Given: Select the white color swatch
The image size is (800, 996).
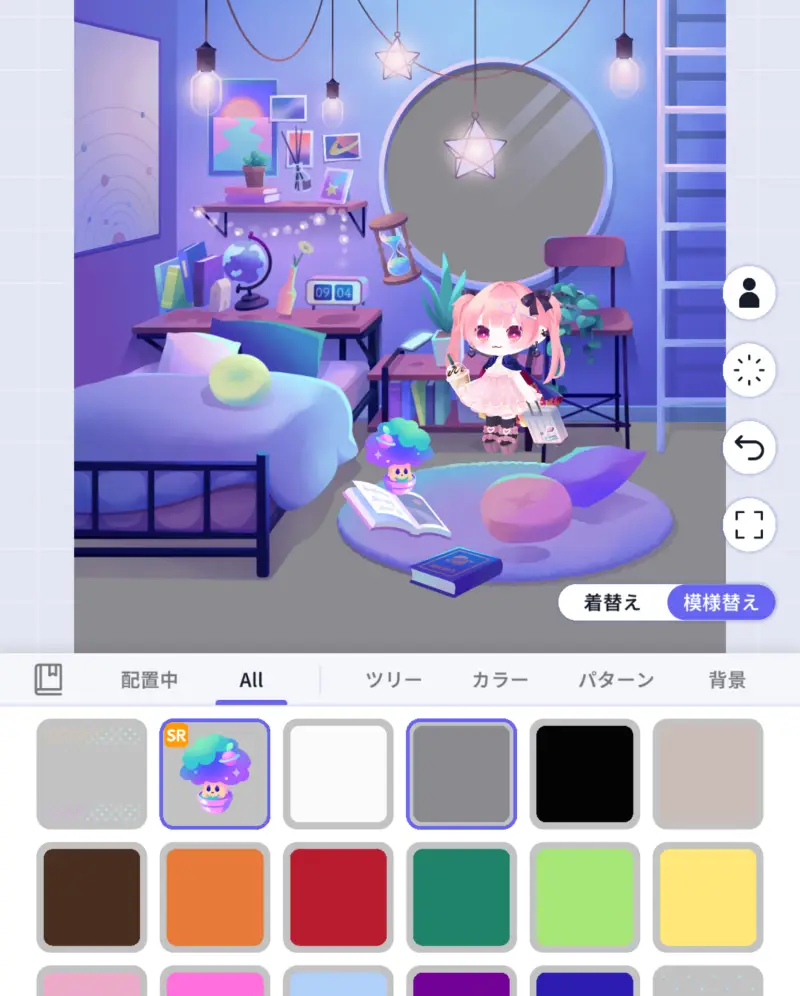Looking at the screenshot, I should [337, 772].
